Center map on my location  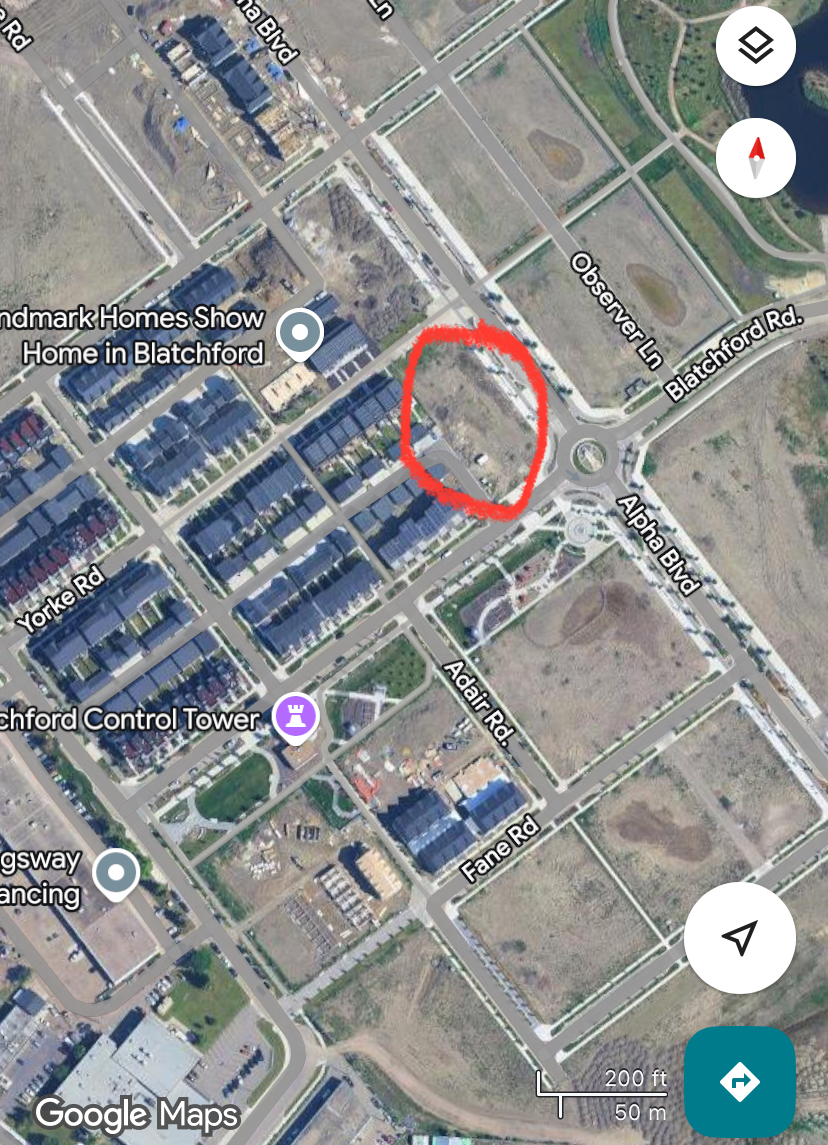tap(739, 937)
